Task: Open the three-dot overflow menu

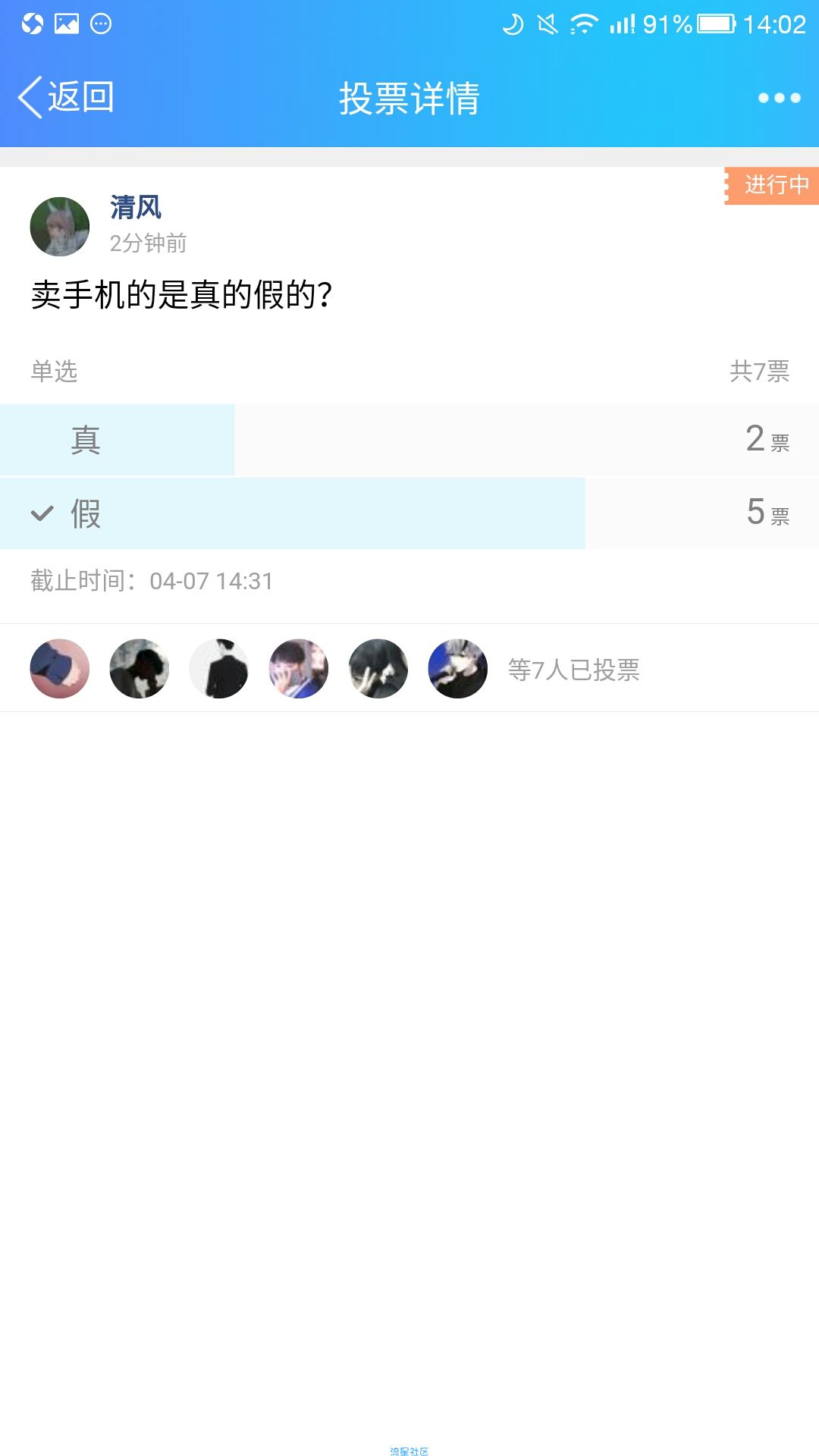Action: tap(779, 98)
